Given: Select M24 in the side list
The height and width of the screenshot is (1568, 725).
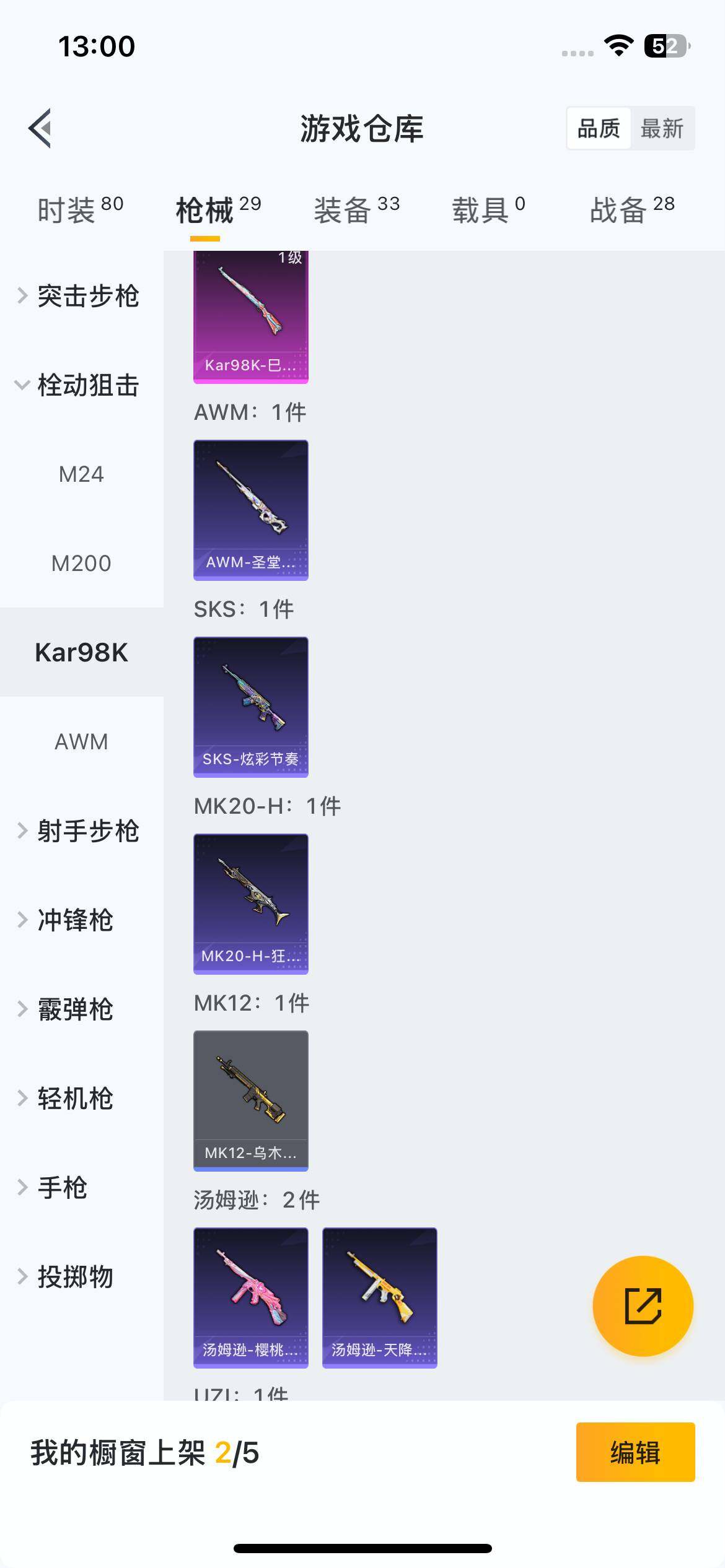Looking at the screenshot, I should (x=81, y=474).
